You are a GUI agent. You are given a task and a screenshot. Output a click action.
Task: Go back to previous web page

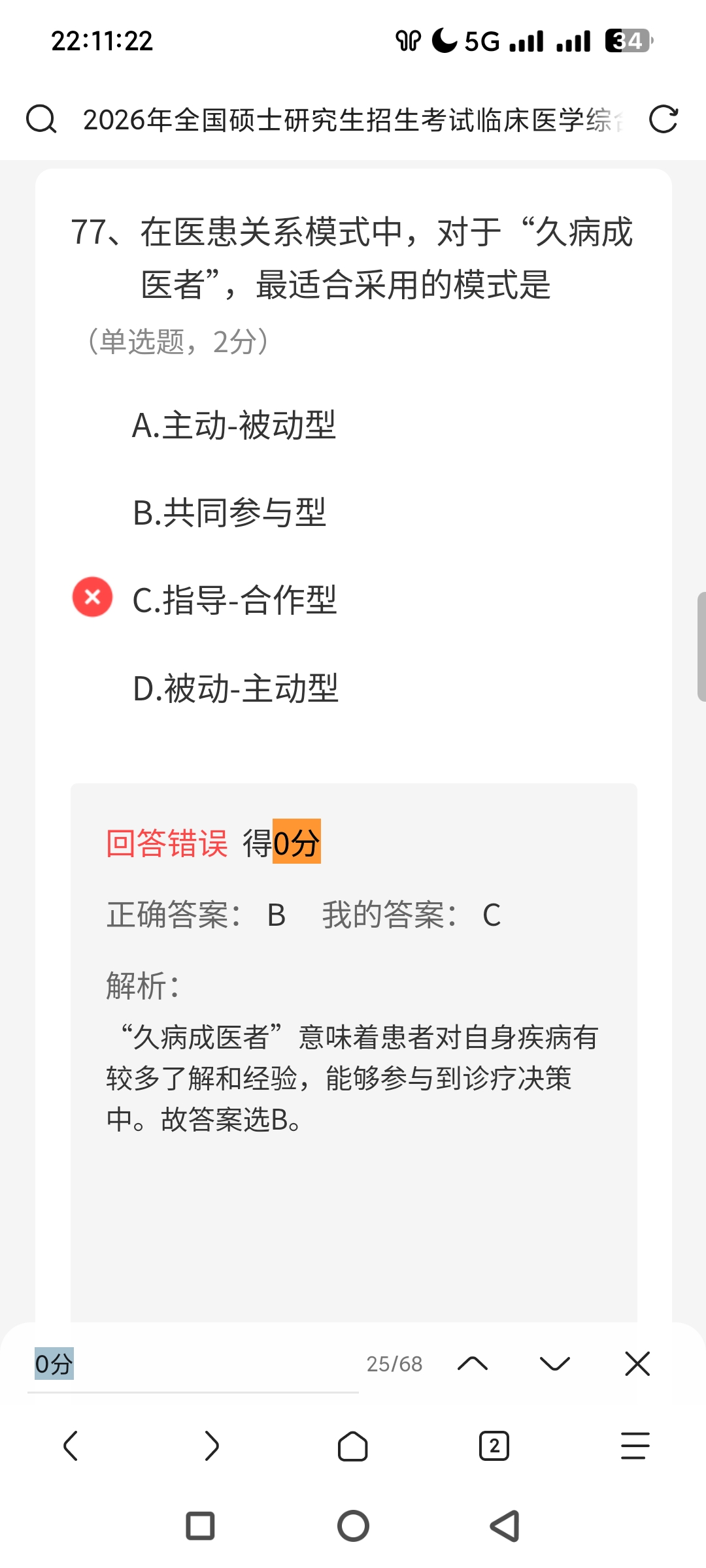71,1446
